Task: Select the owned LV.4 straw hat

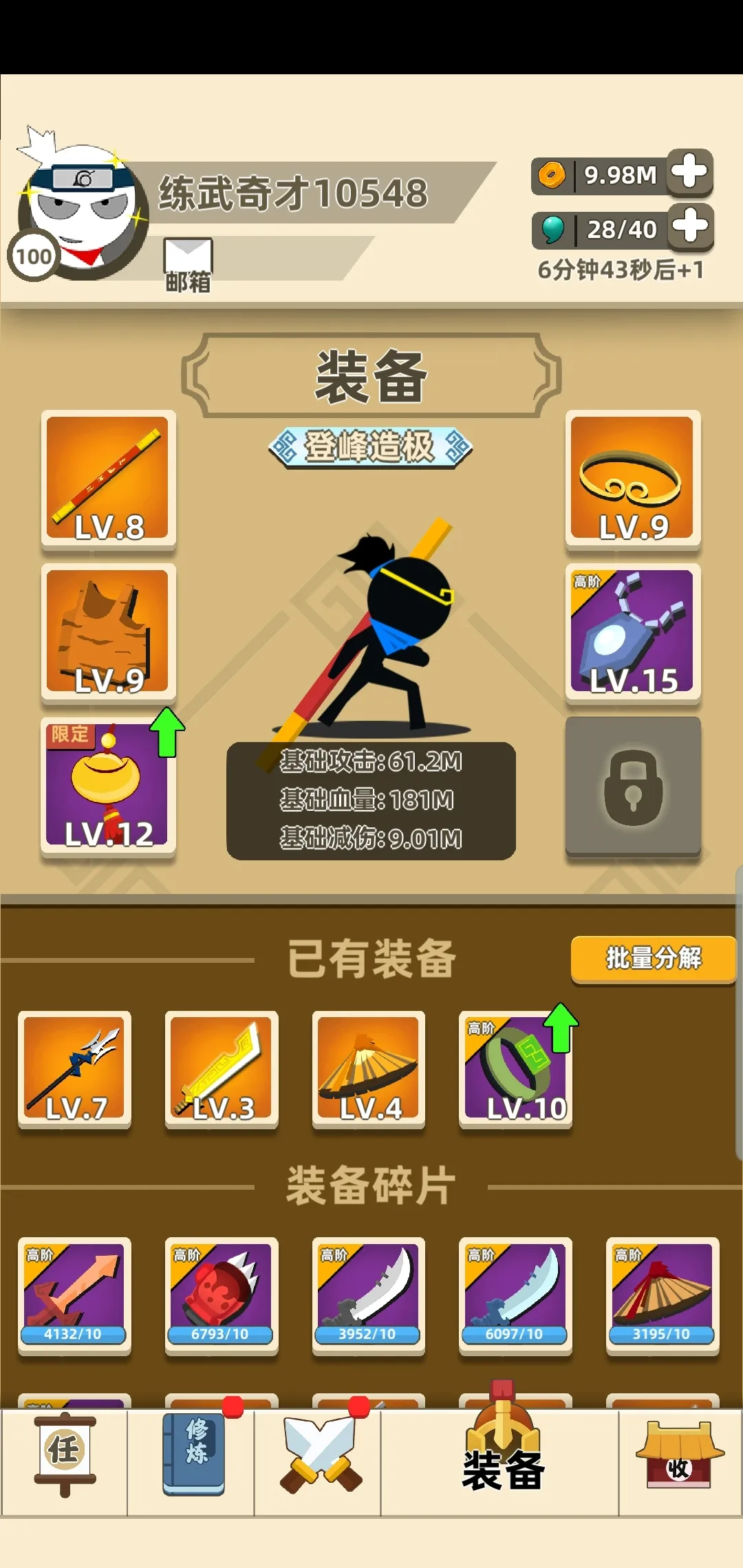Action: pos(368,1068)
